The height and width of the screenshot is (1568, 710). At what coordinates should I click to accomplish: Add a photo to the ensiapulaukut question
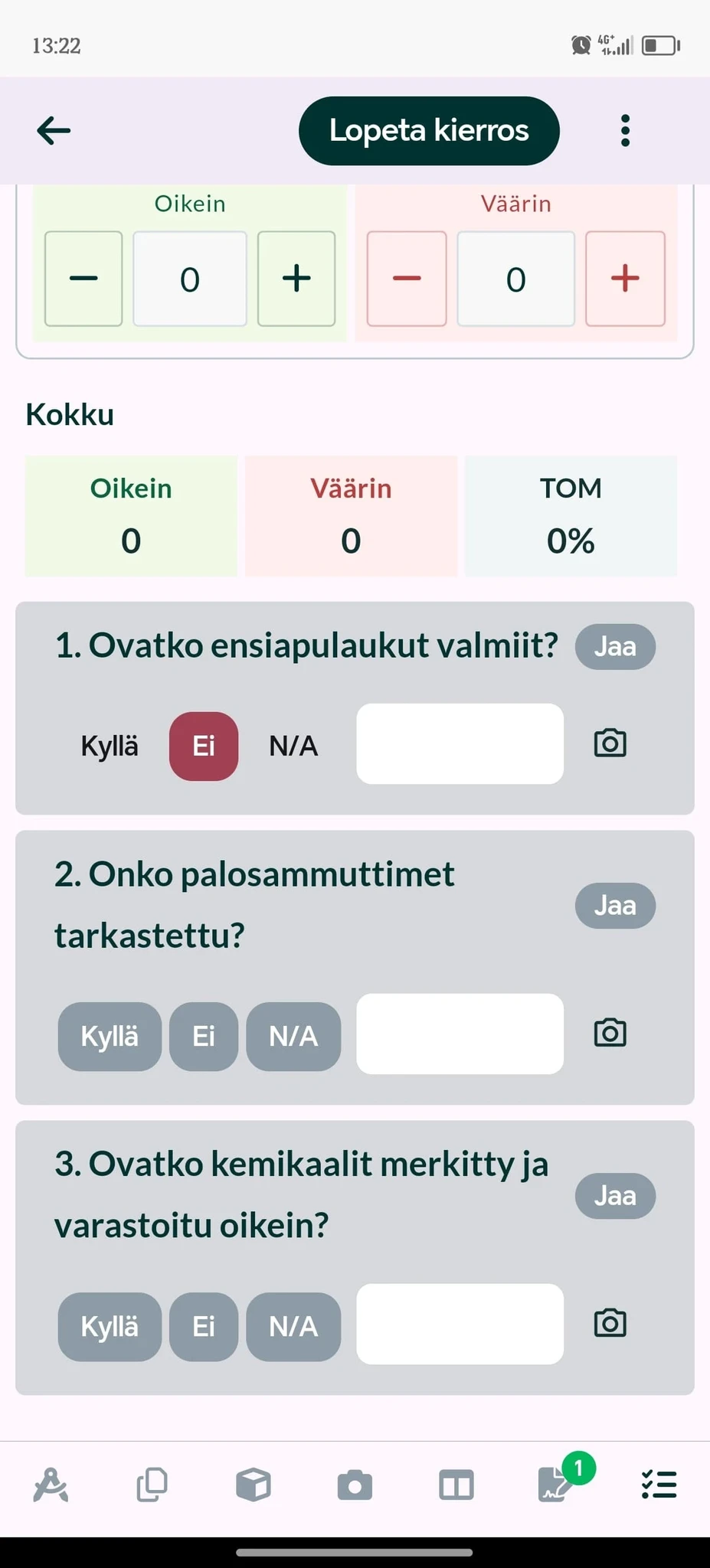(x=610, y=743)
